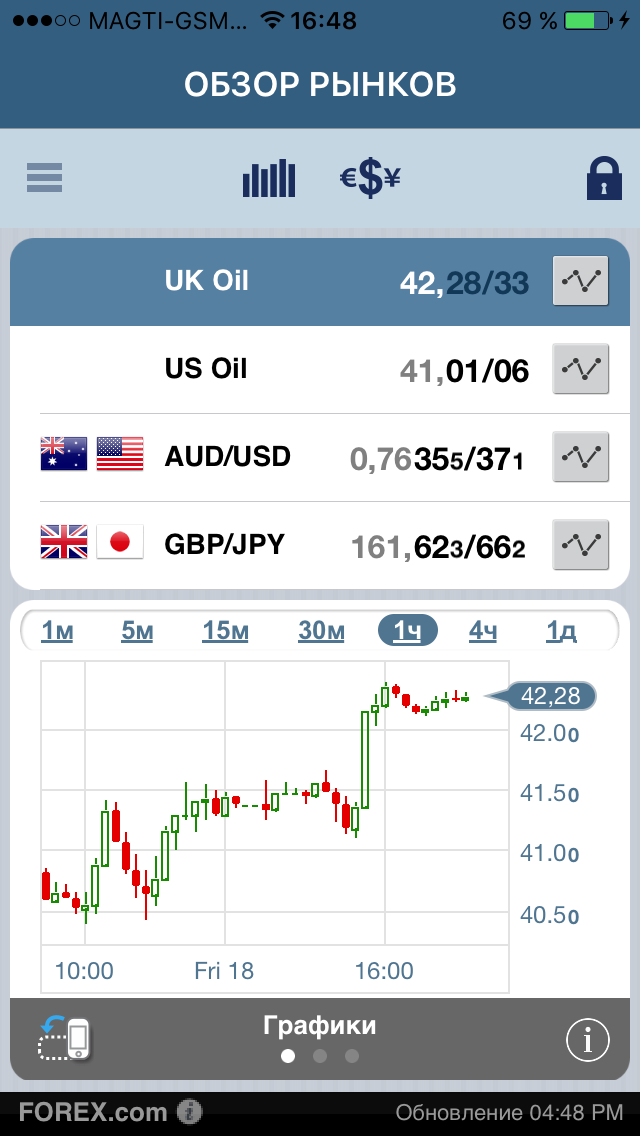Open chart button for UK Oil
The width and height of the screenshot is (640, 1136).
click(x=581, y=281)
